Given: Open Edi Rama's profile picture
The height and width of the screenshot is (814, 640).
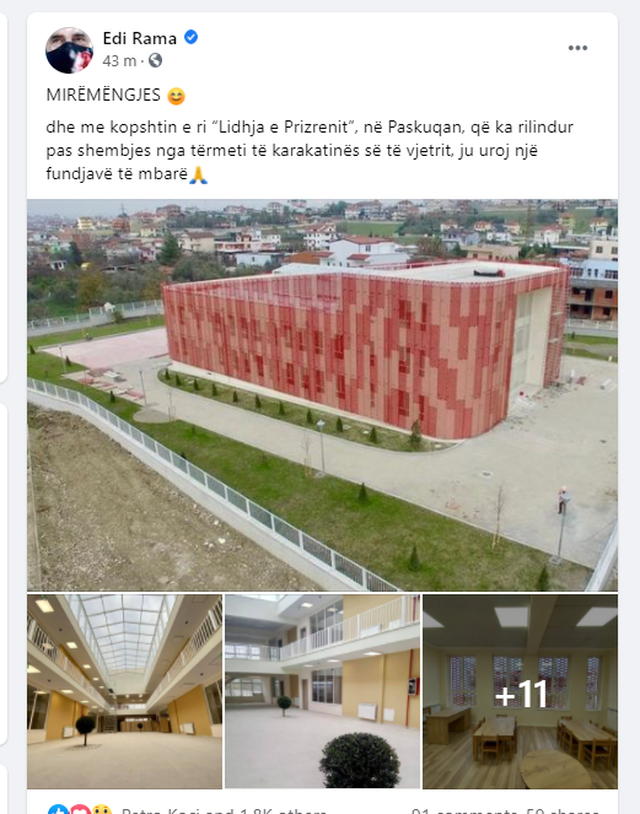Looking at the screenshot, I should click(x=69, y=50).
